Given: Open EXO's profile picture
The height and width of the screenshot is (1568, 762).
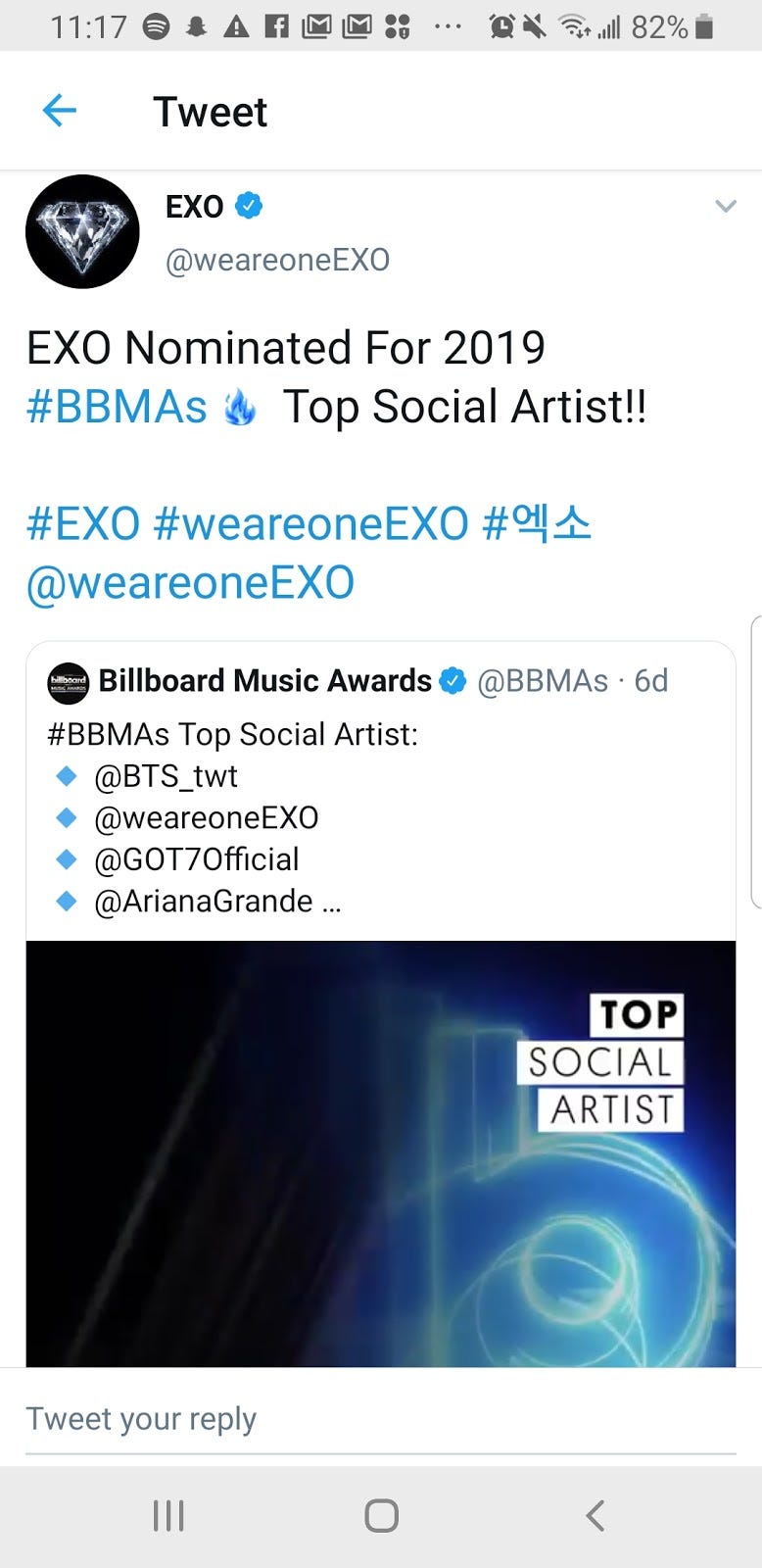Looking at the screenshot, I should tap(82, 232).
